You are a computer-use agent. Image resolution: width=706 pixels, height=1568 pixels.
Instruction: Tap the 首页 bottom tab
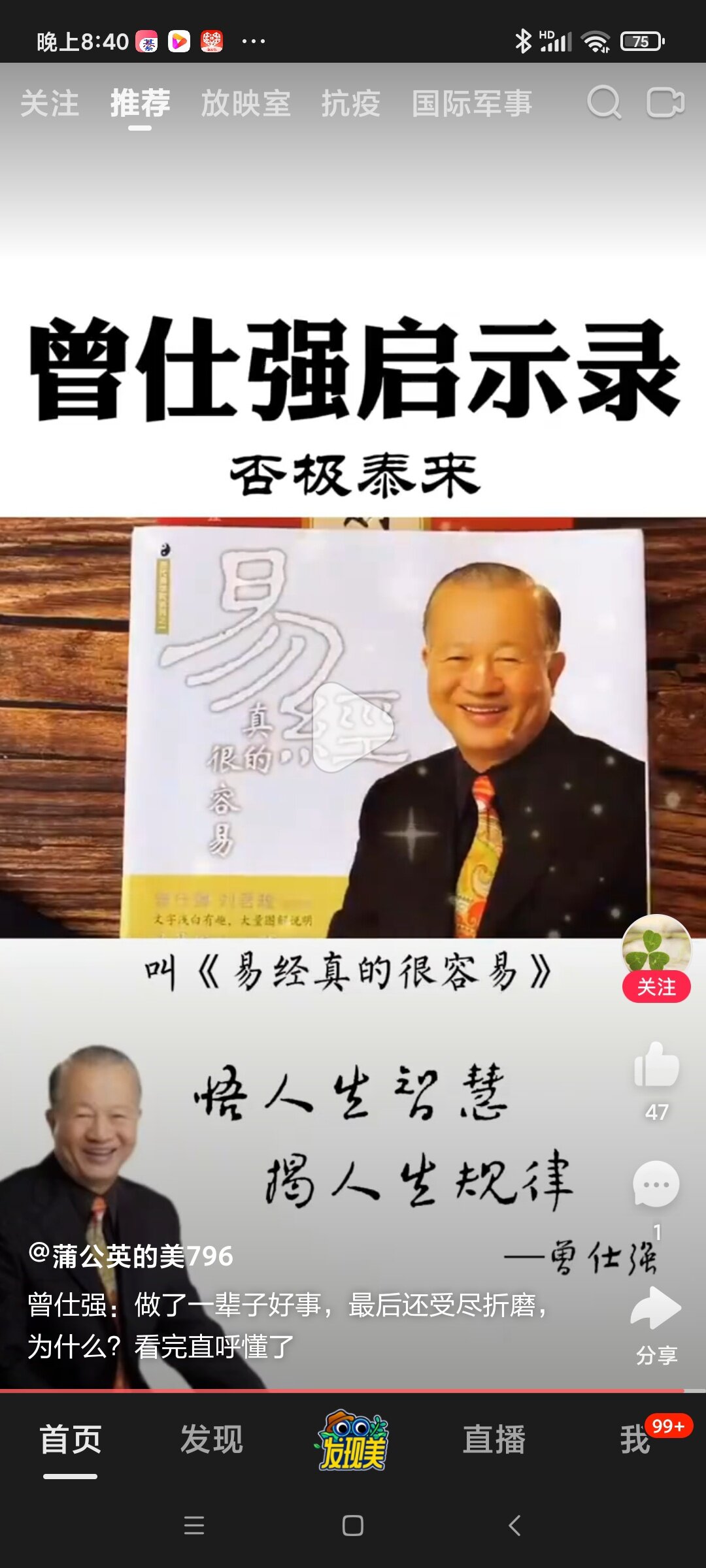click(71, 1440)
